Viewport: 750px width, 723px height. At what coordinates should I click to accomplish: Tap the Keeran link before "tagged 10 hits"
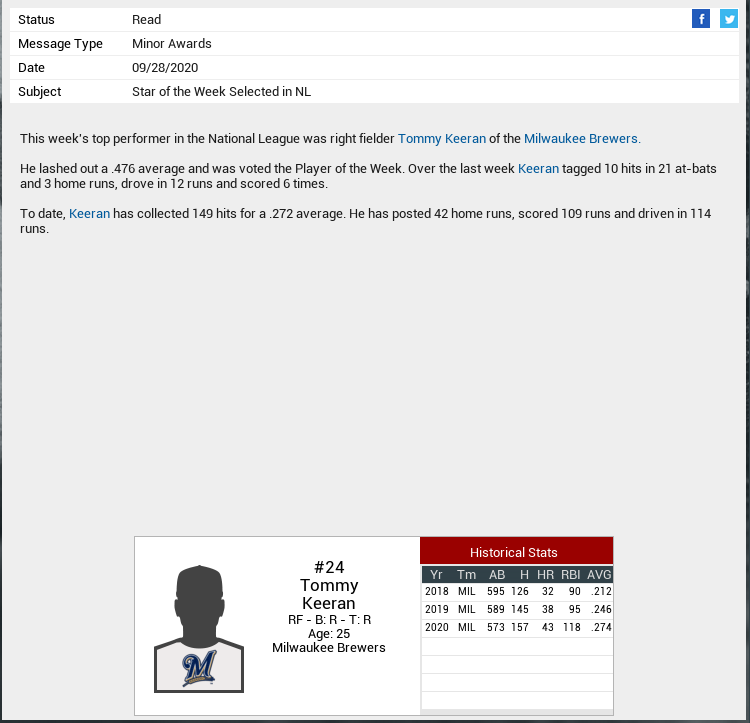[538, 169]
